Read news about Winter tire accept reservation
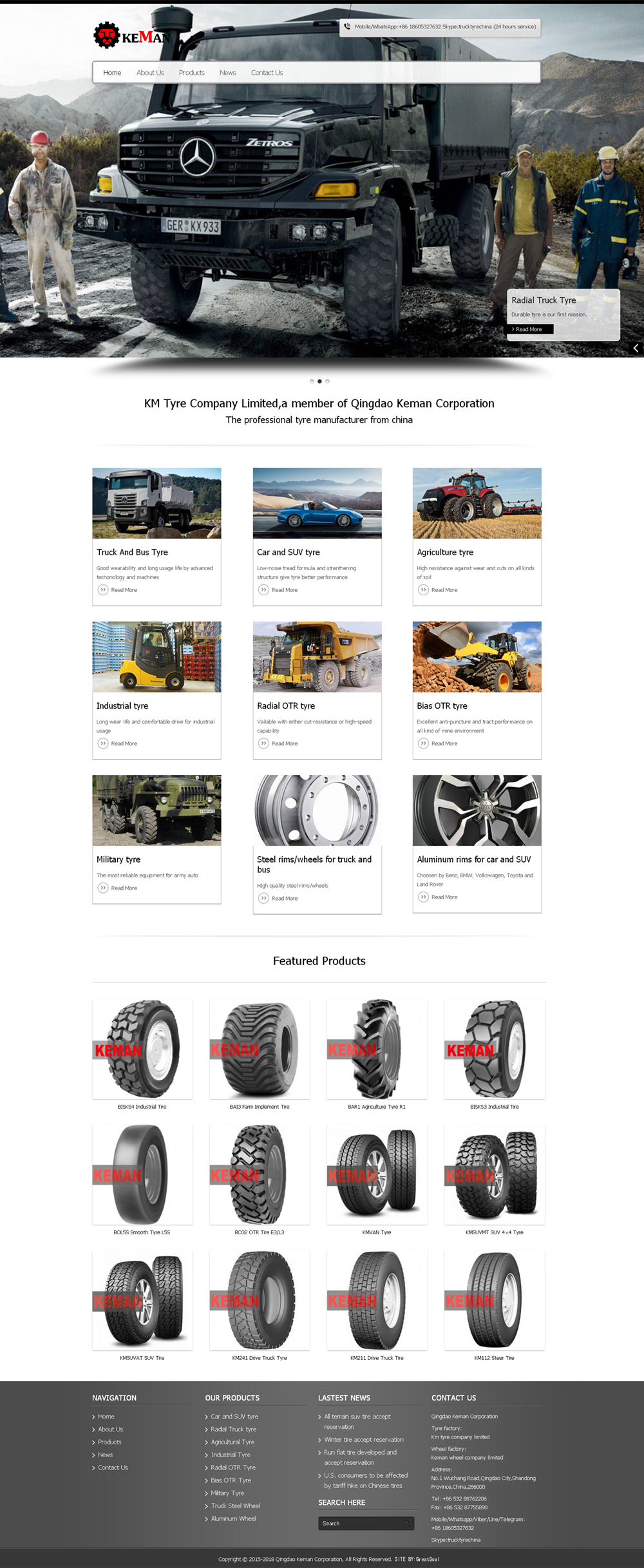Screen dimensions: 644x1568 (x=363, y=1439)
